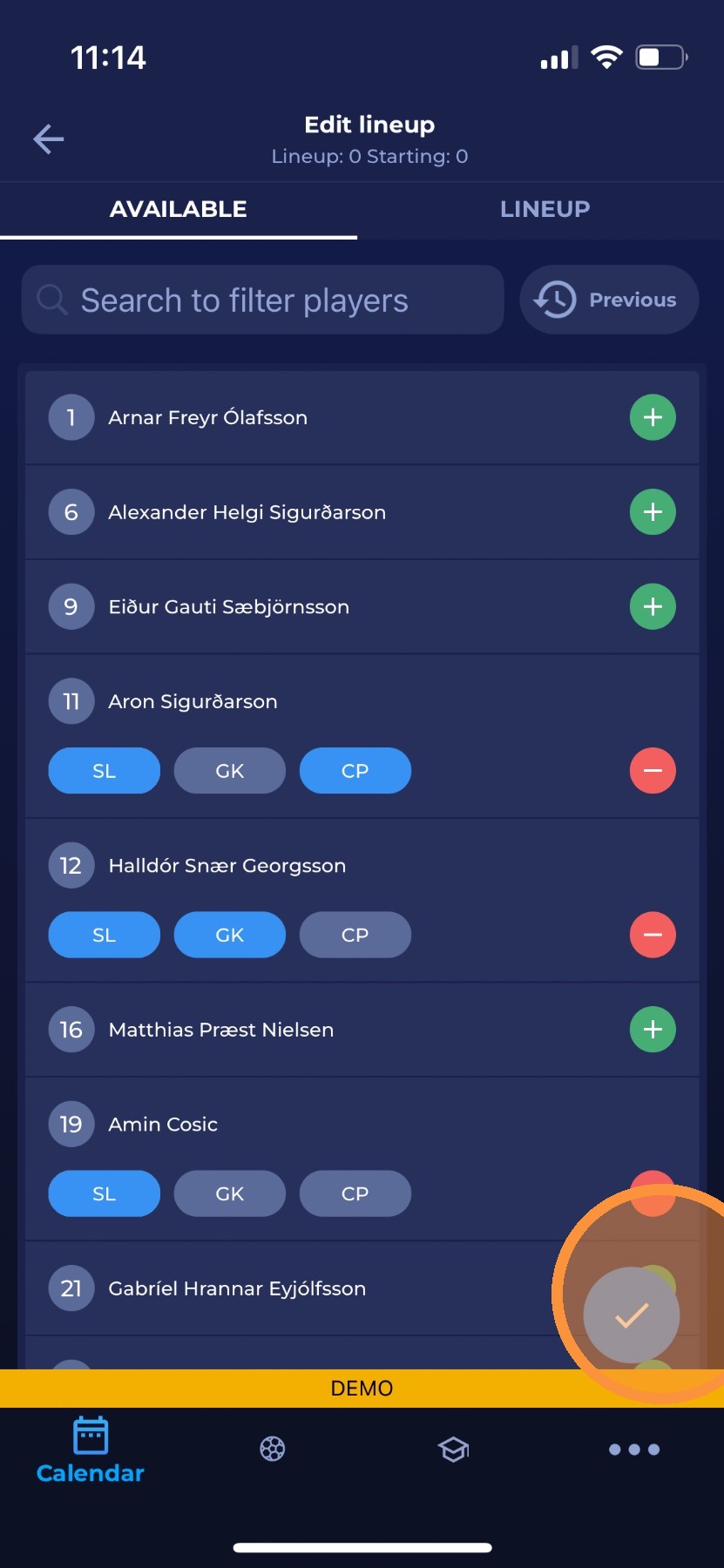This screenshot has width=724, height=1568.
Task: Add Eiður Gauti Sæbjörnsson to lineup
Action: pyautogui.click(x=653, y=607)
